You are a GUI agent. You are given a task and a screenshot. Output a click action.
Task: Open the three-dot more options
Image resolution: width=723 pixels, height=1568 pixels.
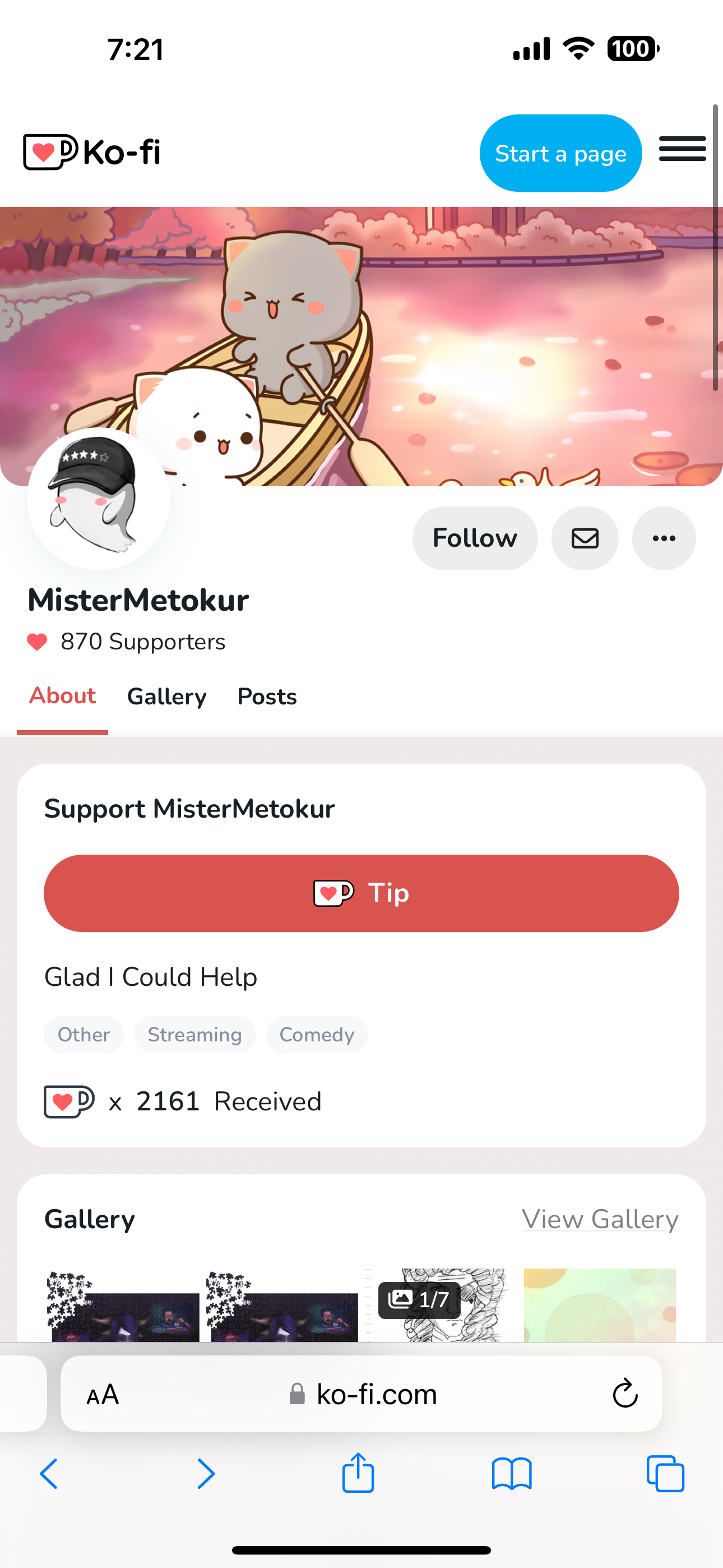(x=664, y=538)
